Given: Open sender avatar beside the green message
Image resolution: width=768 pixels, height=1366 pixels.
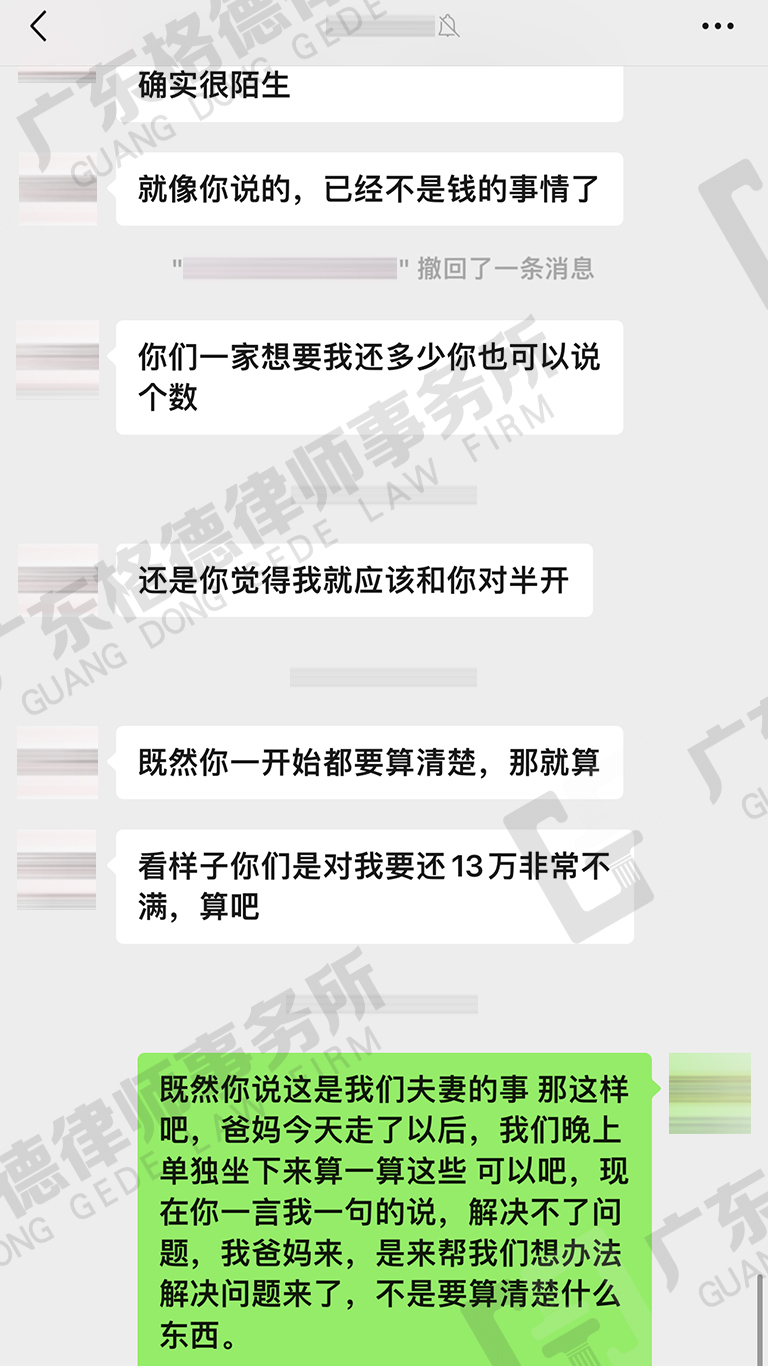Looking at the screenshot, I should [x=709, y=1092].
